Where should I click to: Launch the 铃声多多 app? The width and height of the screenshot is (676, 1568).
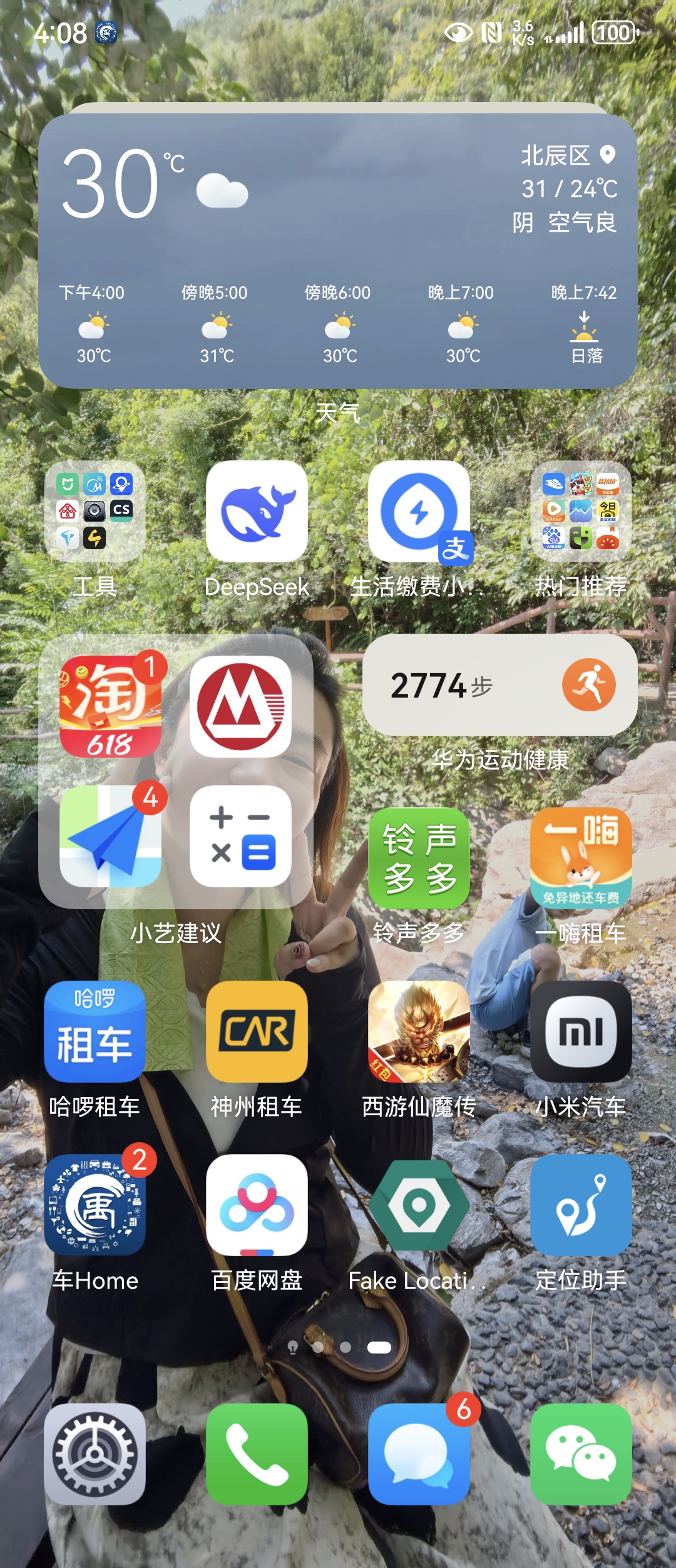[419, 858]
